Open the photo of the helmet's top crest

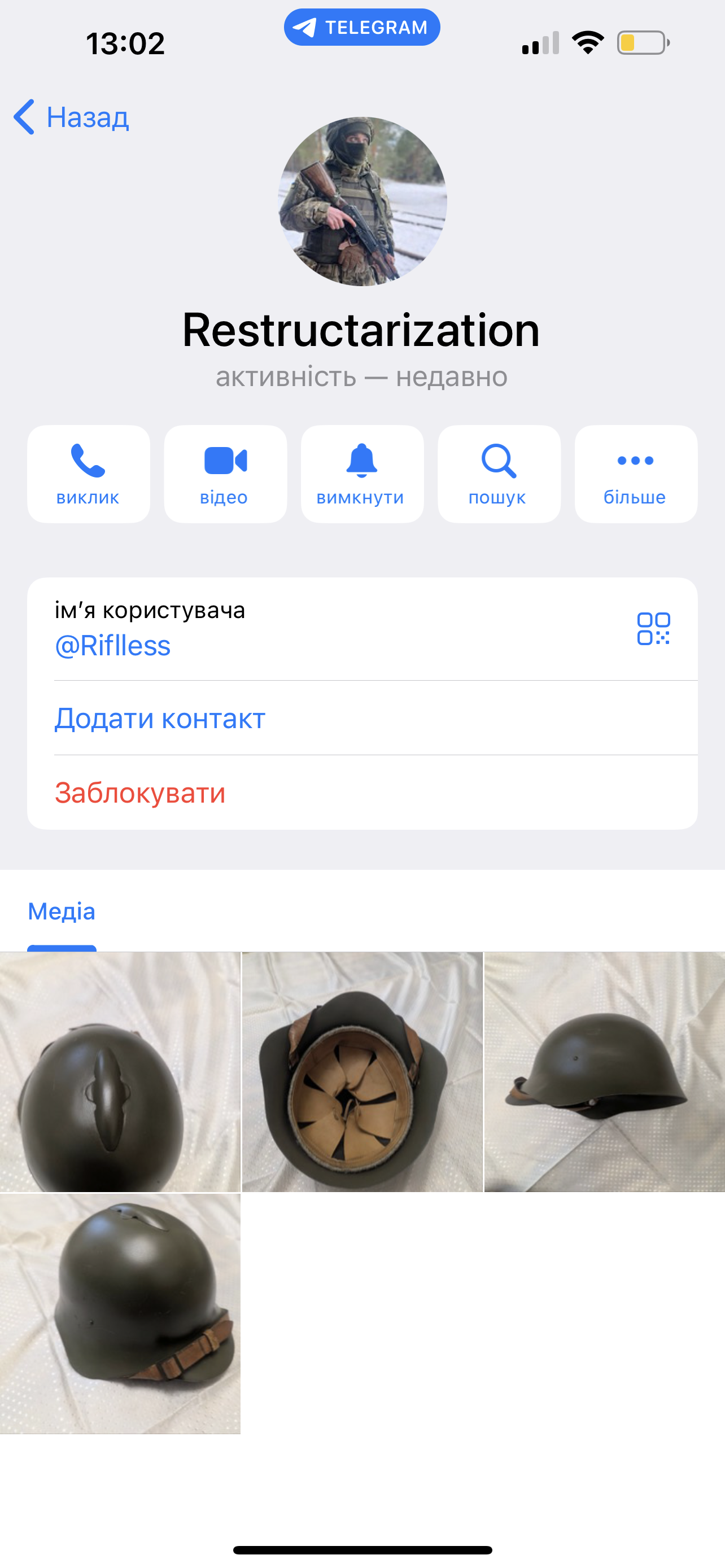pyautogui.click(x=120, y=1072)
